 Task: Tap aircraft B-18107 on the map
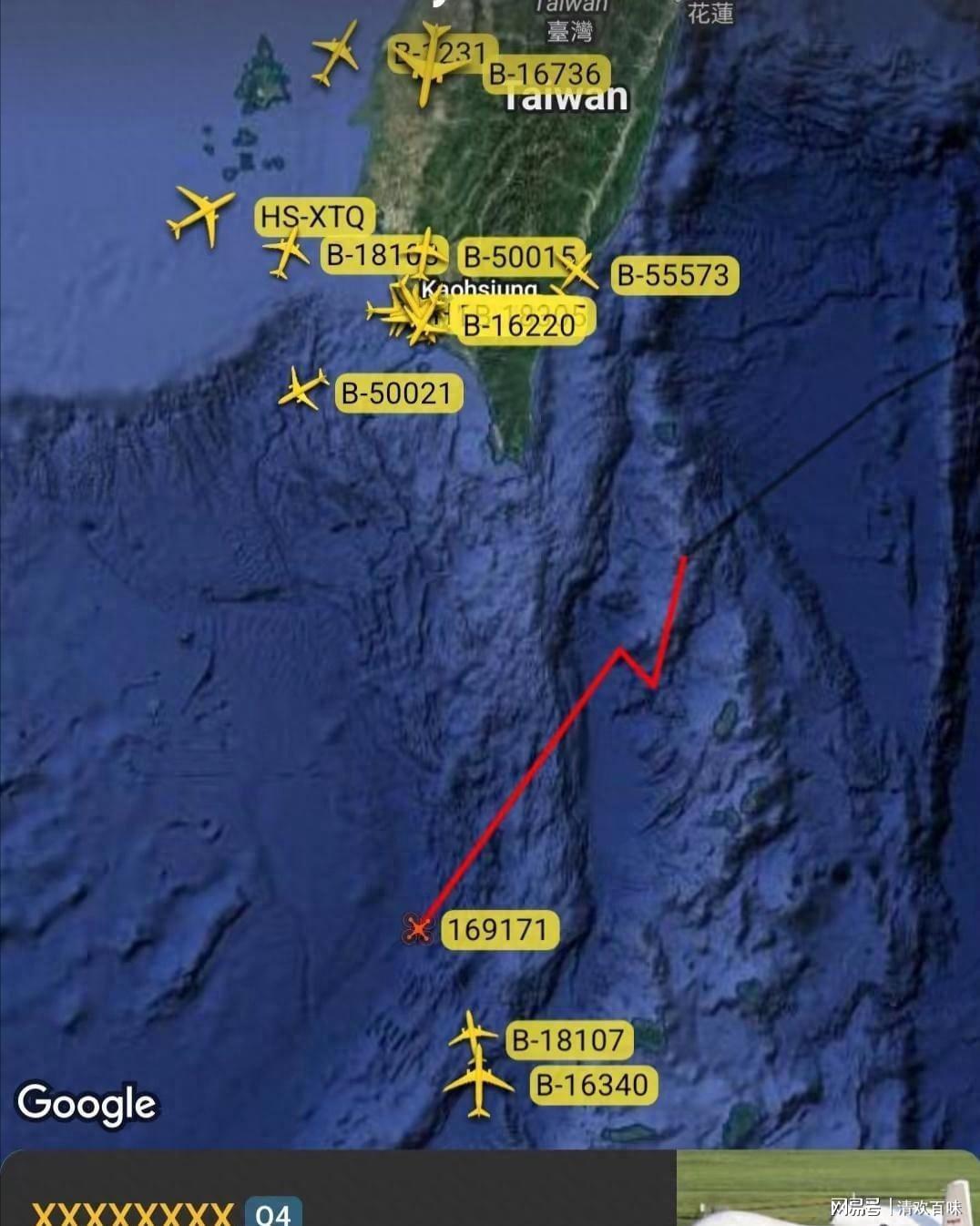tap(473, 1033)
